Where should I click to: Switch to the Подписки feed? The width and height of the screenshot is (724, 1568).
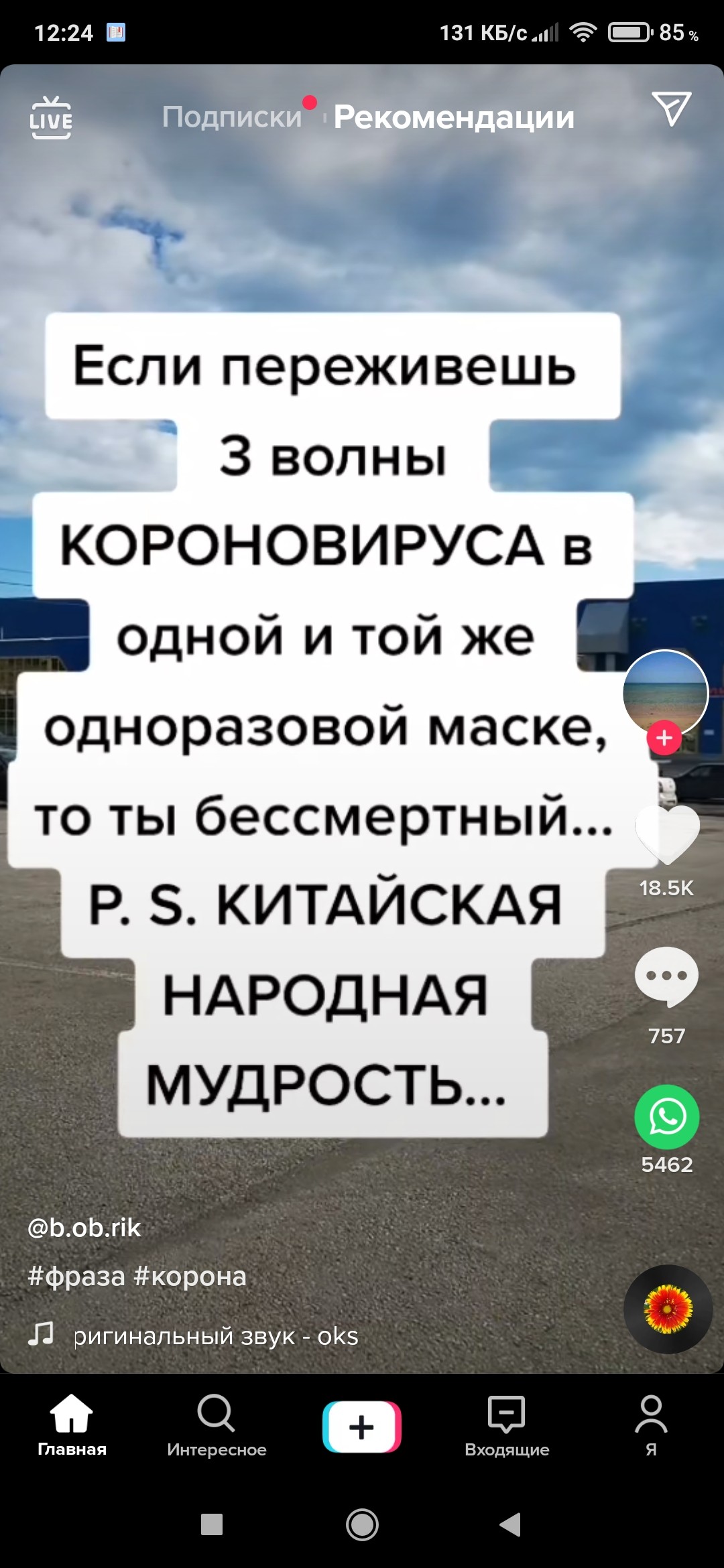(x=232, y=117)
